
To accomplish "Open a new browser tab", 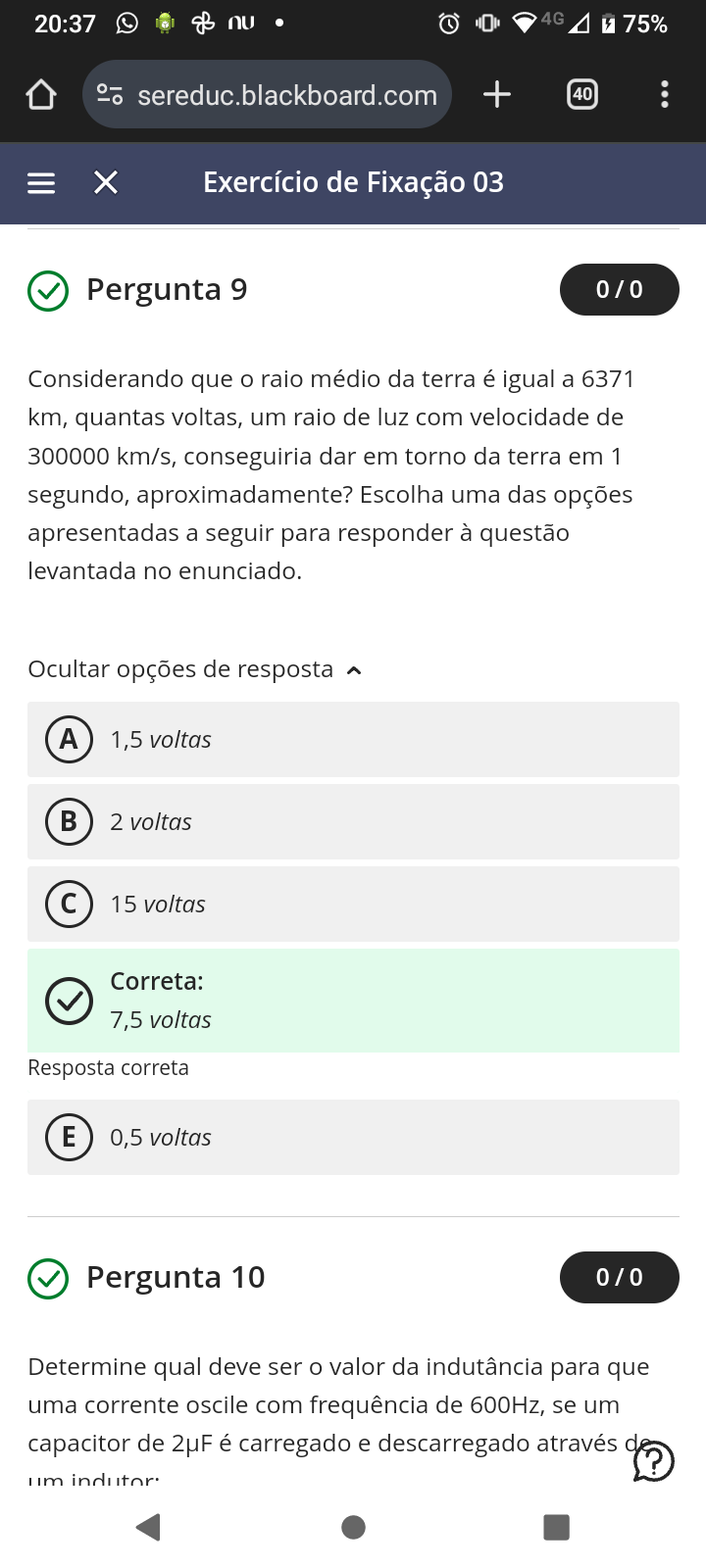I will 497,94.
